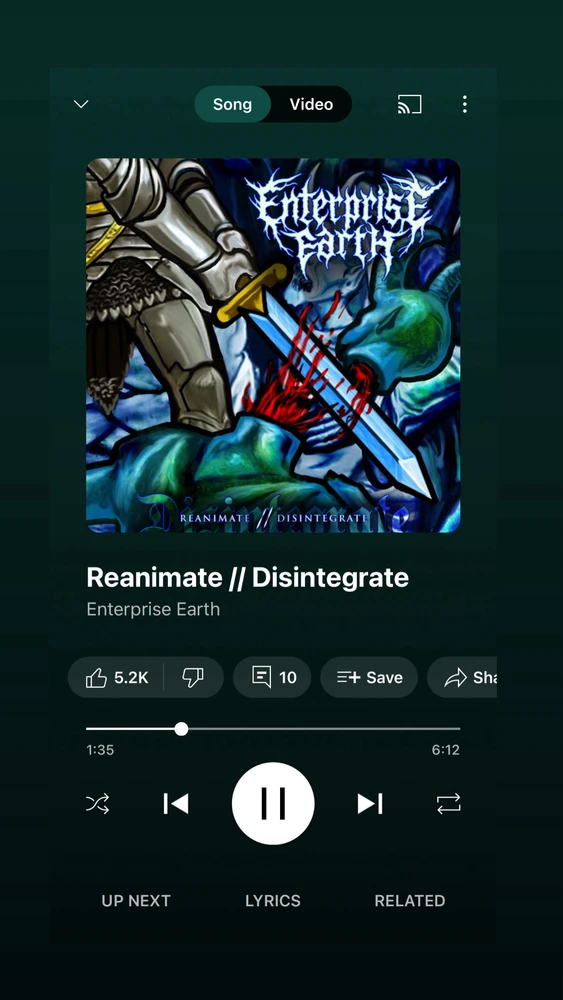Dislike this song
This screenshot has height=1000, width=563.
(193, 677)
